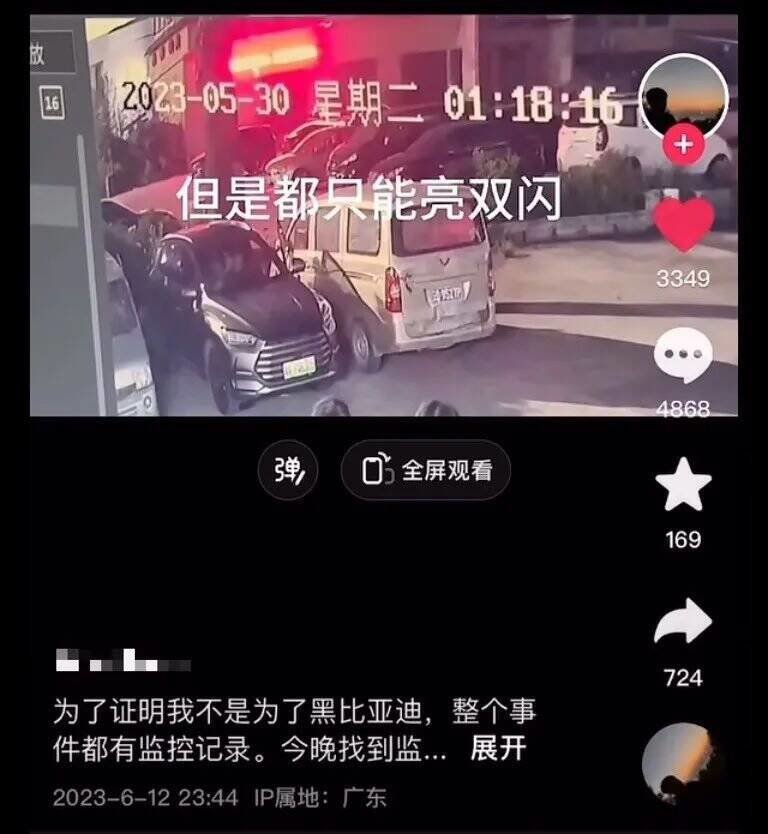The height and width of the screenshot is (834, 768).
Task: Open the blurred author username
Action: coord(121,663)
